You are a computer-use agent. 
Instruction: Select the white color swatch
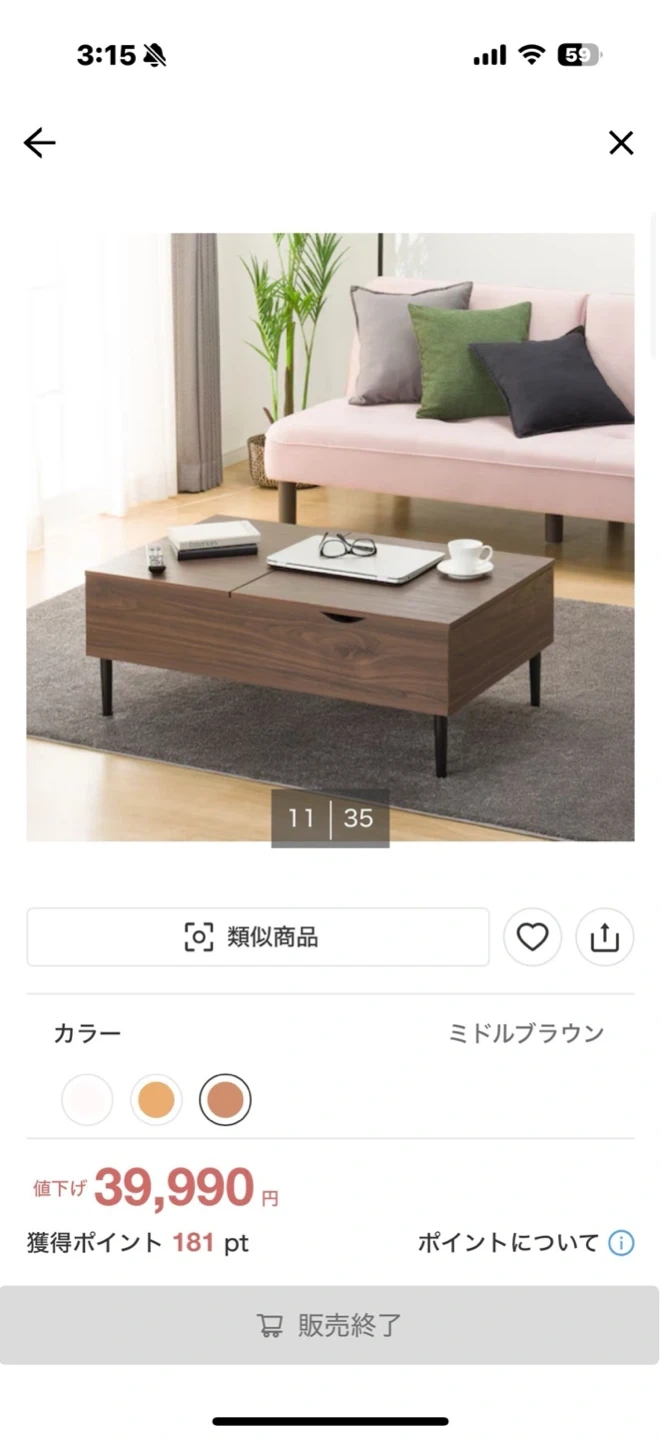point(87,1100)
